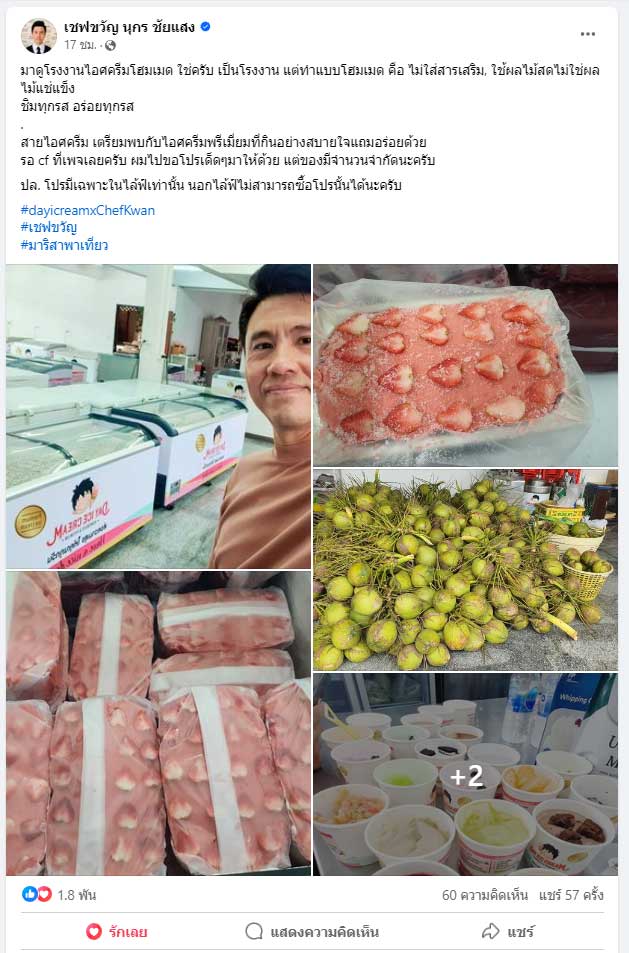The image size is (629, 953).
Task: Open the #dayicreamxChefKwan hashtag
Action: (x=87, y=210)
